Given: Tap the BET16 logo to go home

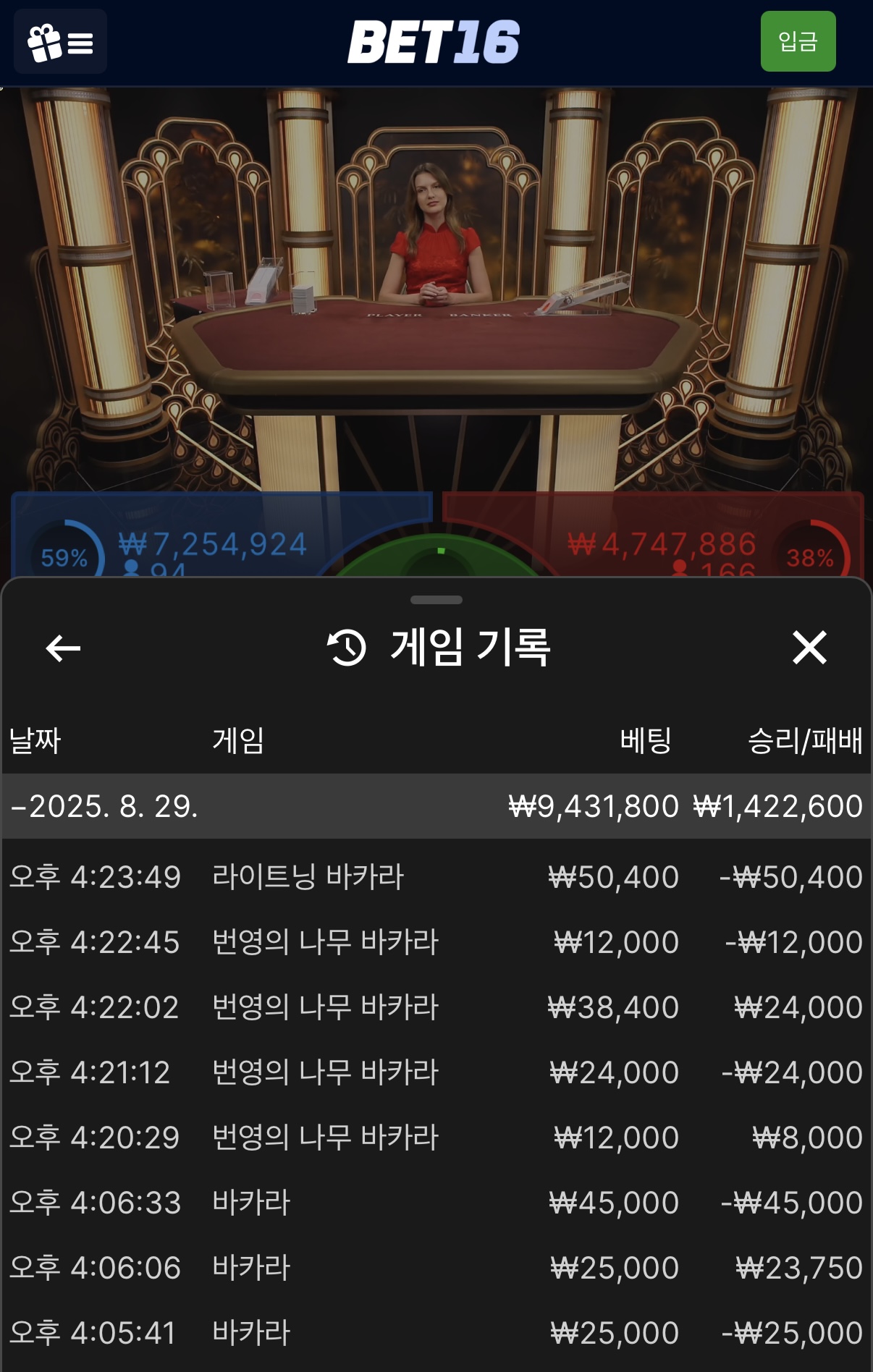Looking at the screenshot, I should (434, 42).
